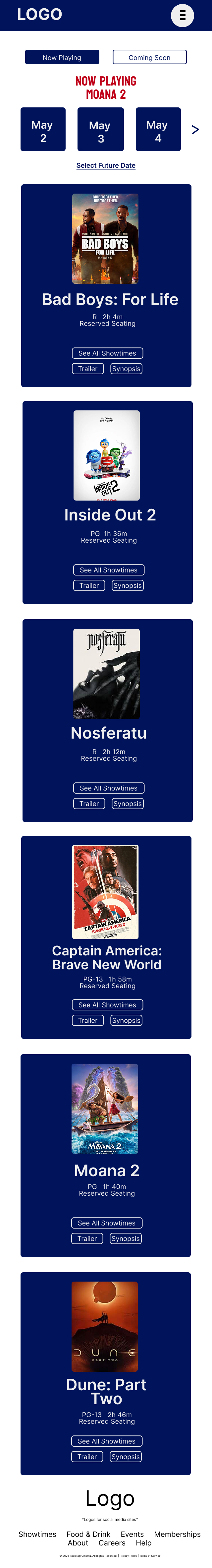
Task: Open the Memberships footer link
Action: (177, 1535)
